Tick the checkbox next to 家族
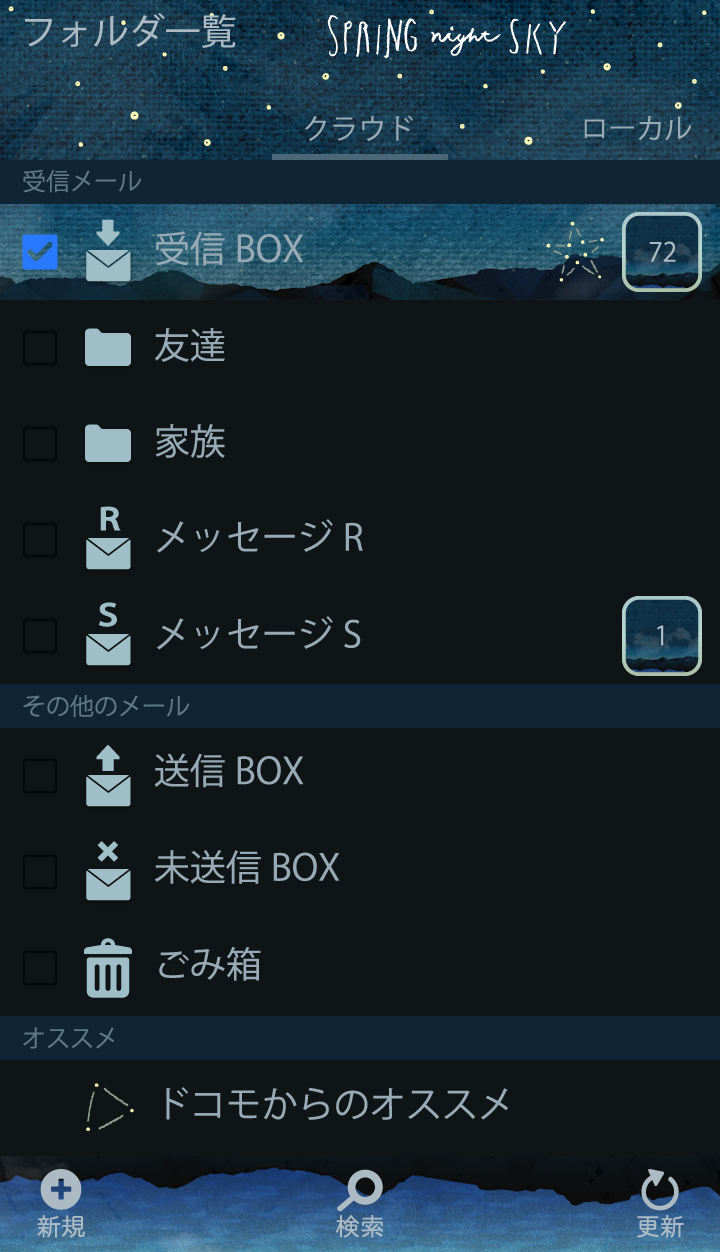The image size is (720, 1252). [40, 444]
